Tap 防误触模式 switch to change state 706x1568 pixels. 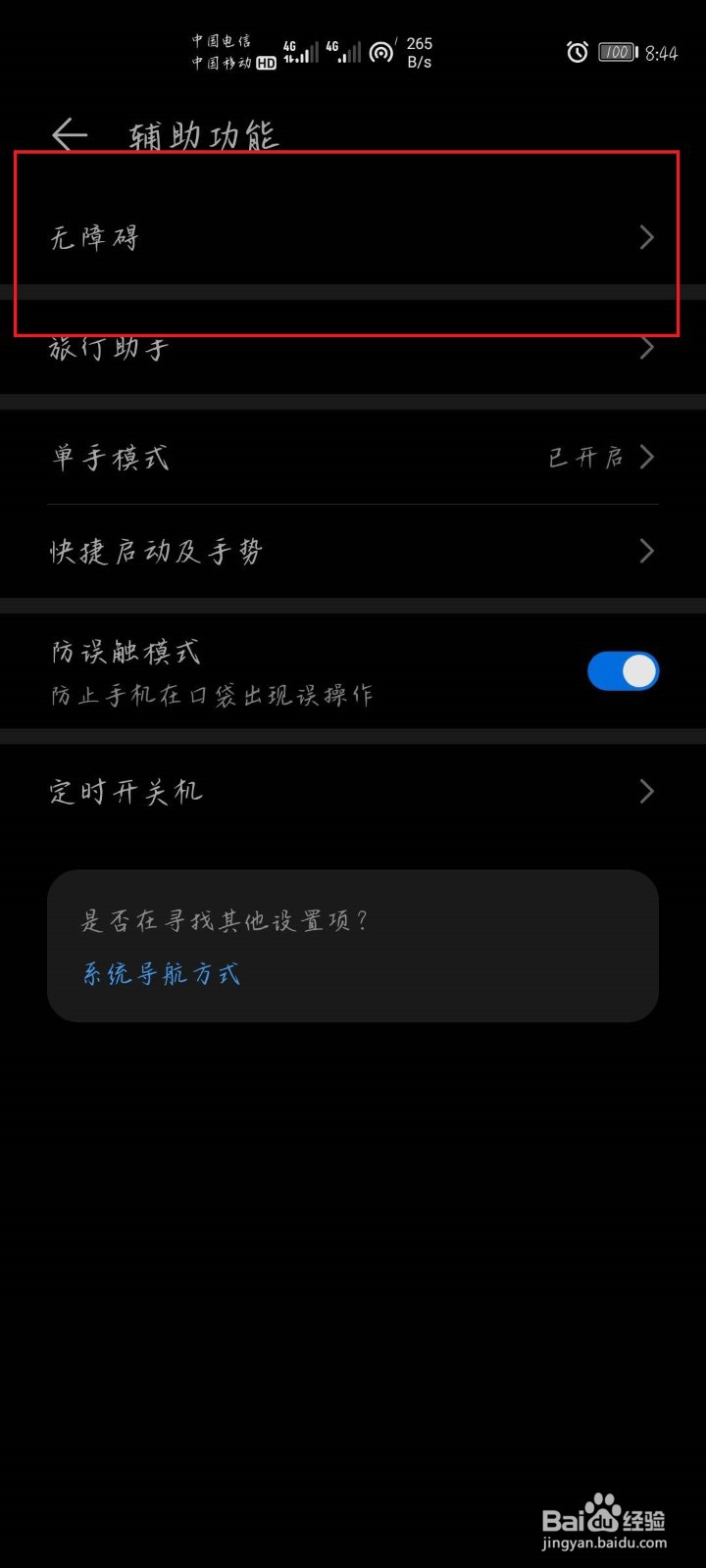[623, 670]
